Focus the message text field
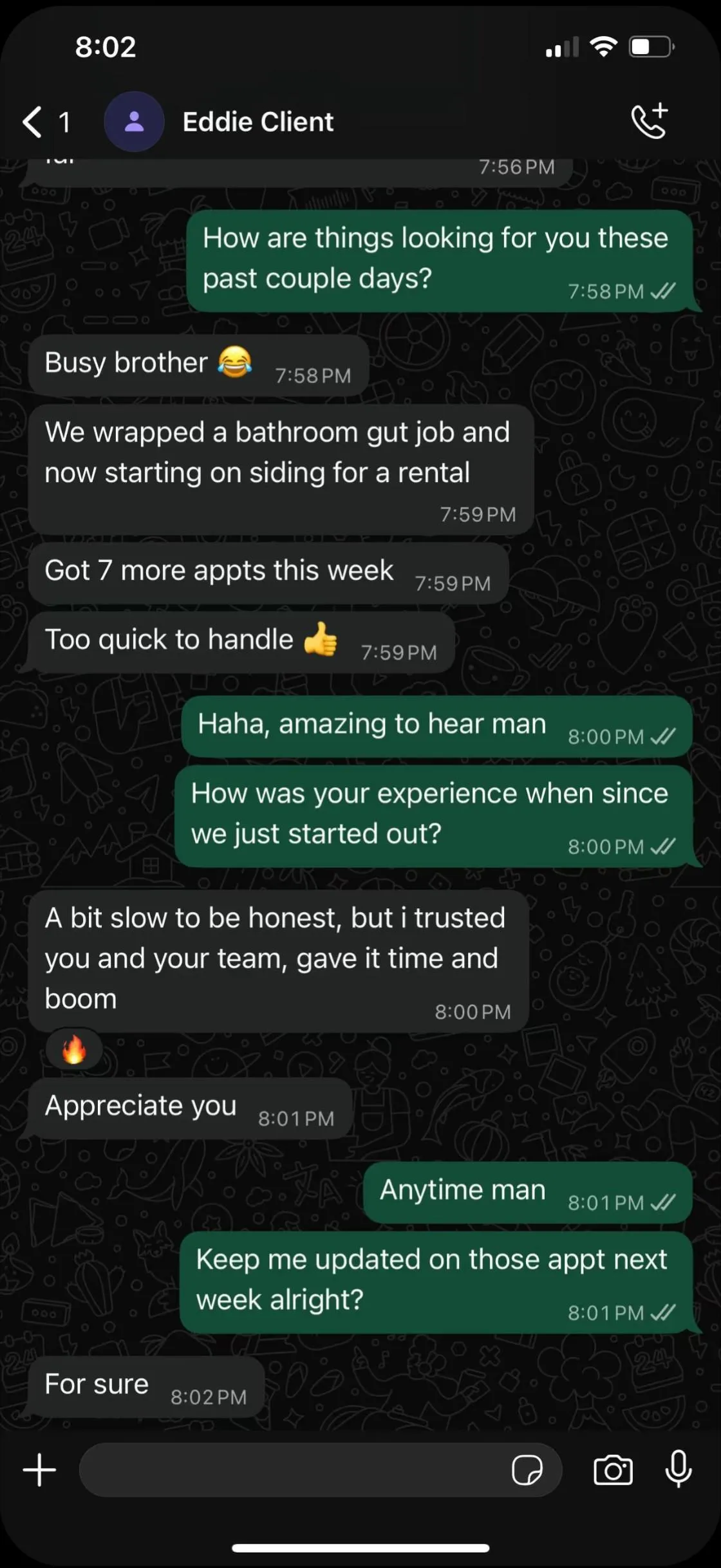Image resolution: width=721 pixels, height=1568 pixels. tap(290, 1470)
